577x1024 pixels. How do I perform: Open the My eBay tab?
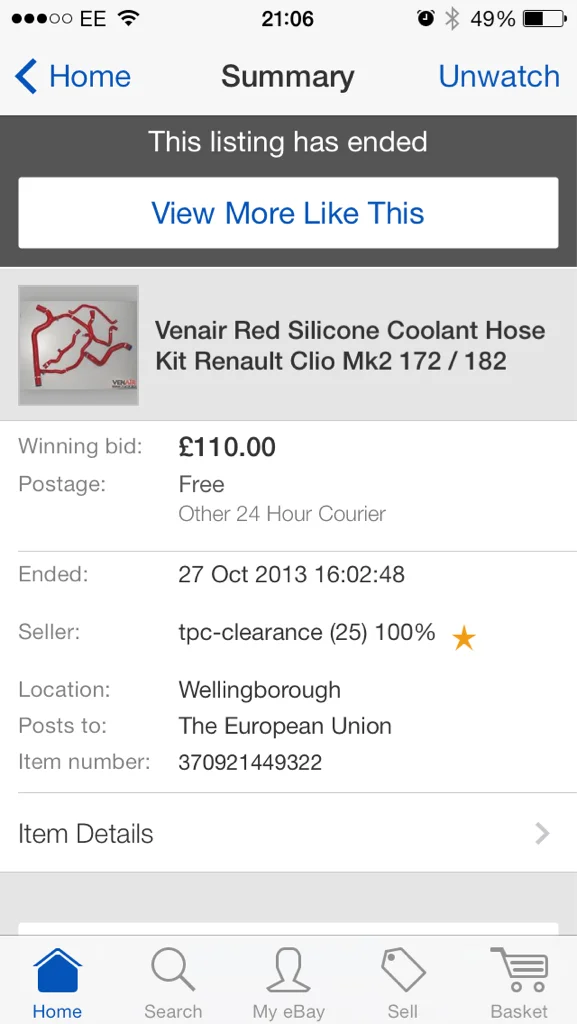(288, 984)
